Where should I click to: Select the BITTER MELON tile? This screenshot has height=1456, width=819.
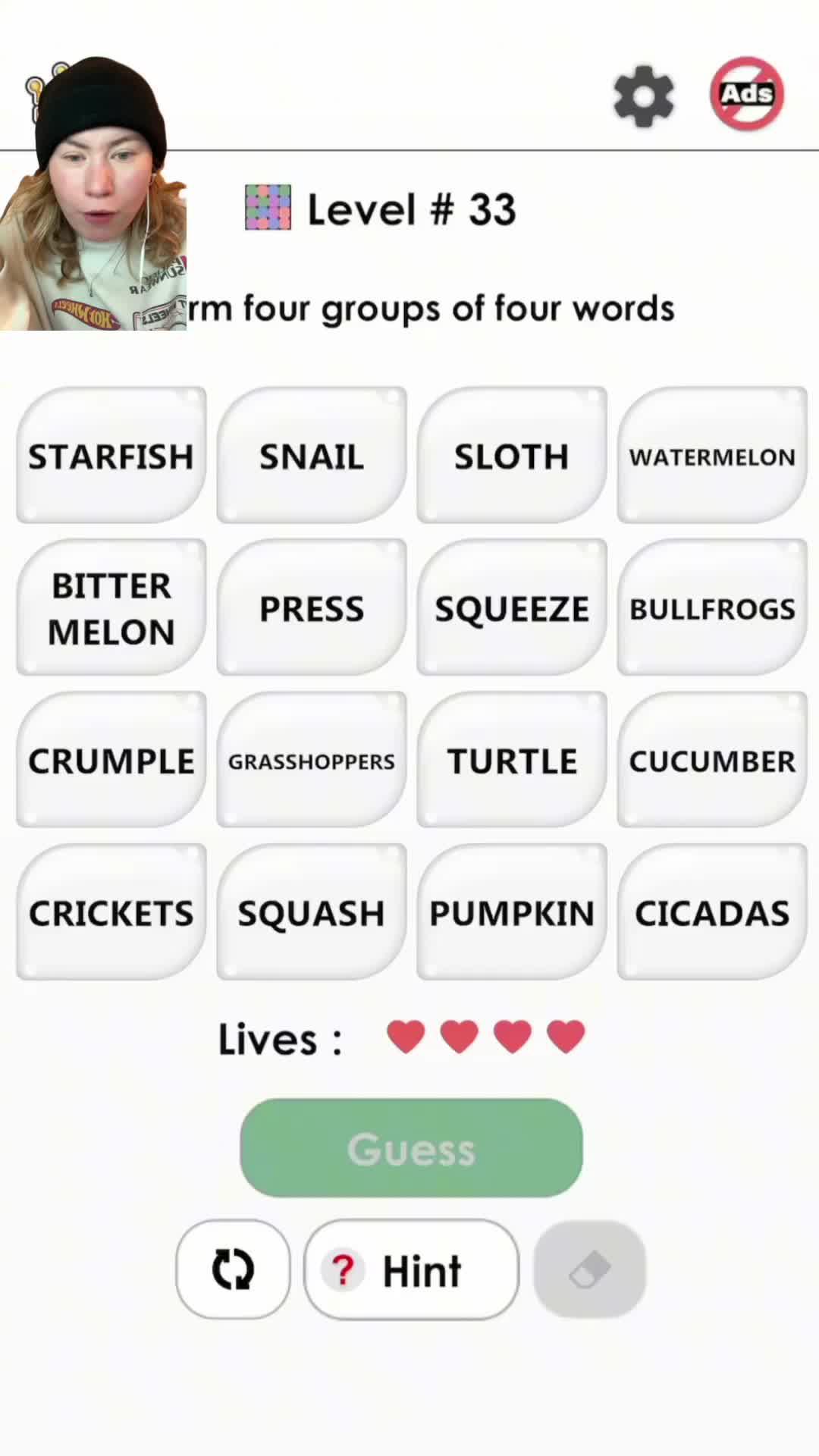click(x=111, y=607)
